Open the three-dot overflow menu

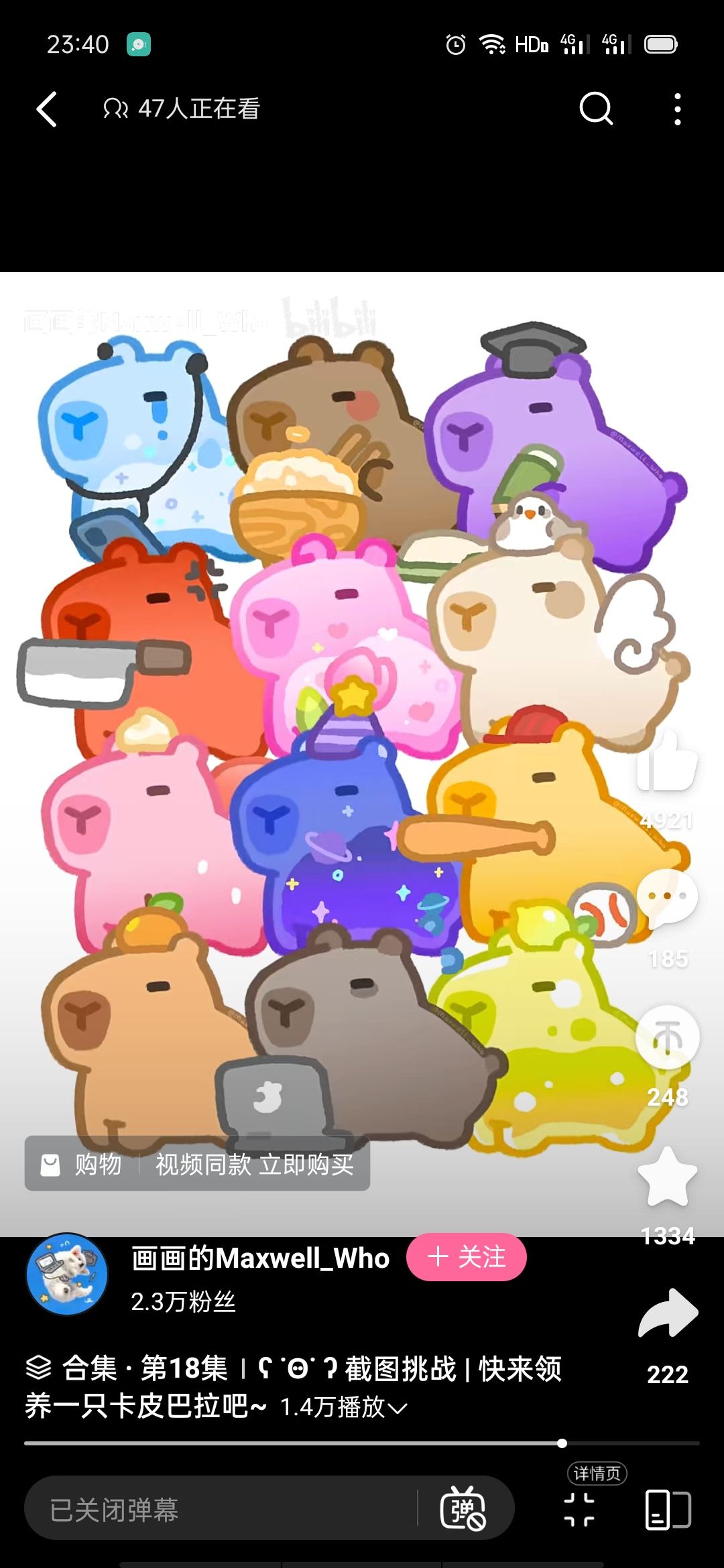678,109
